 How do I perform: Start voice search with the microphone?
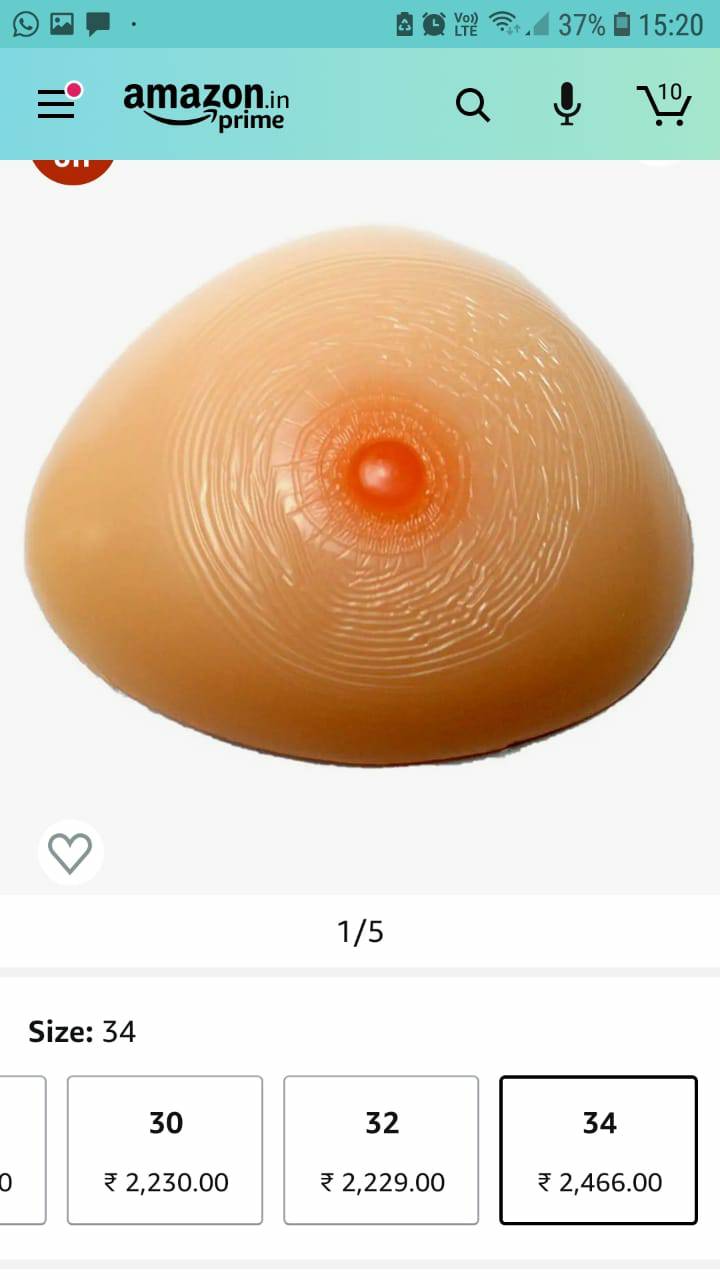pyautogui.click(x=567, y=104)
